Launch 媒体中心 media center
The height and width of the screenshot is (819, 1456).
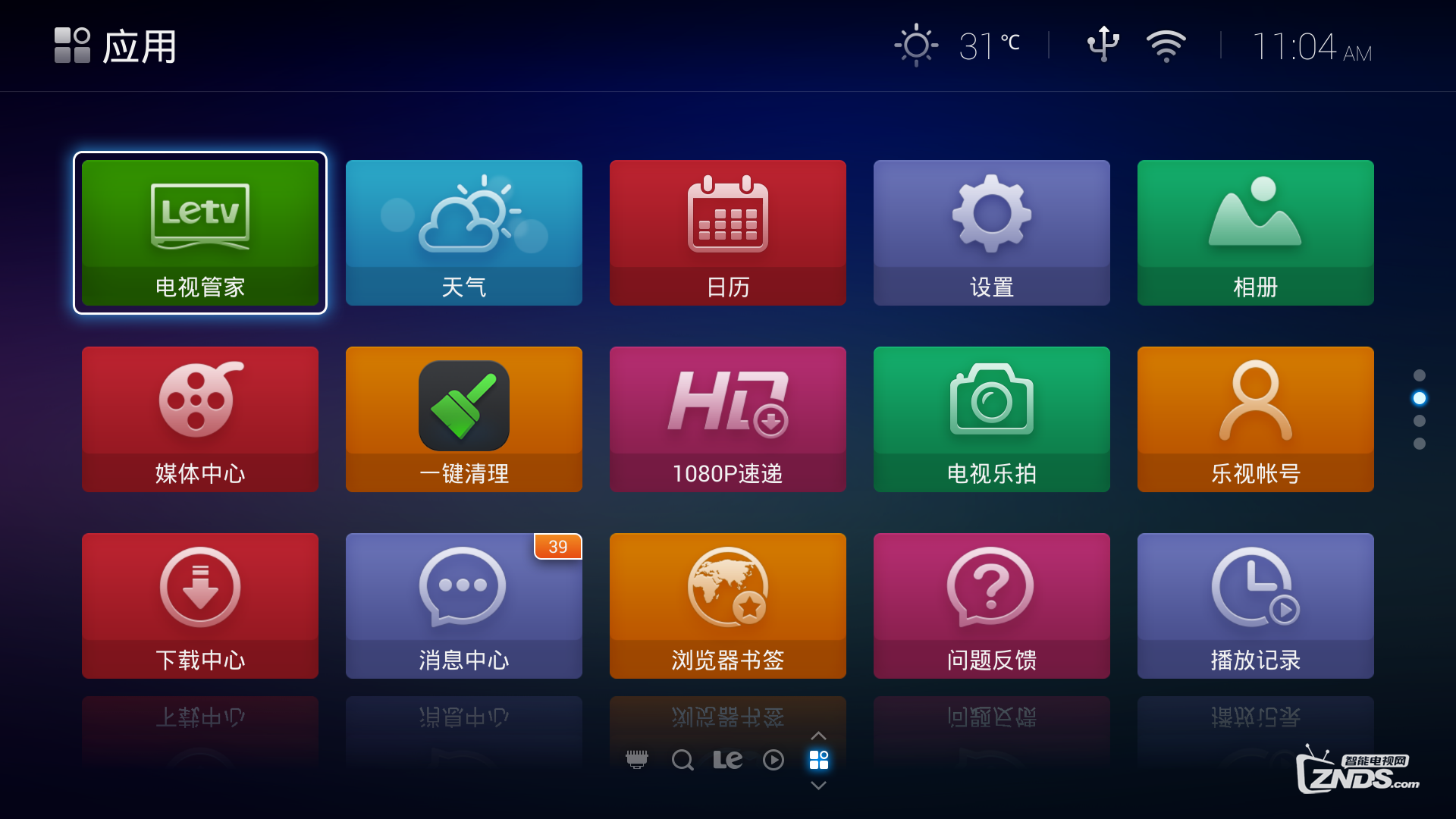coord(200,419)
